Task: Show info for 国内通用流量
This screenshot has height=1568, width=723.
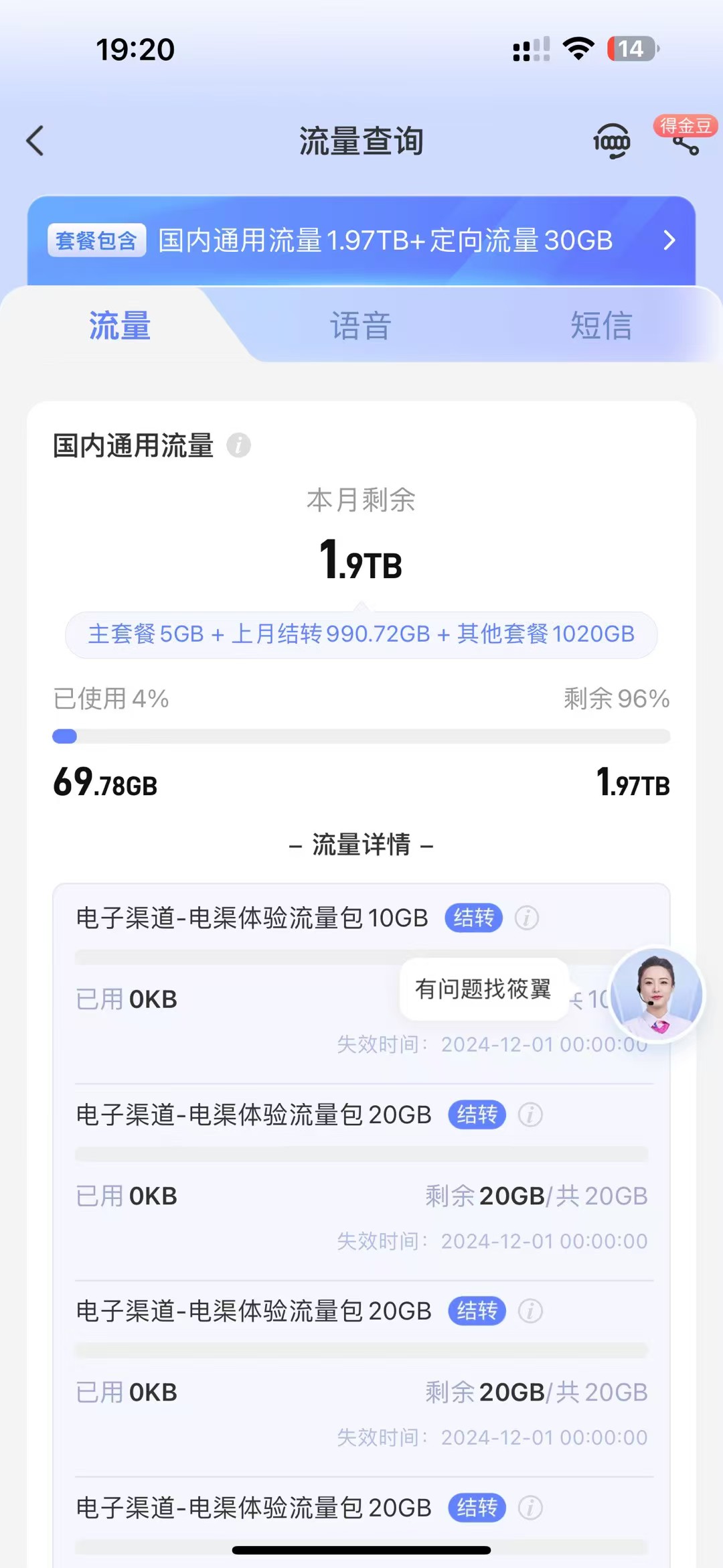Action: [x=238, y=445]
